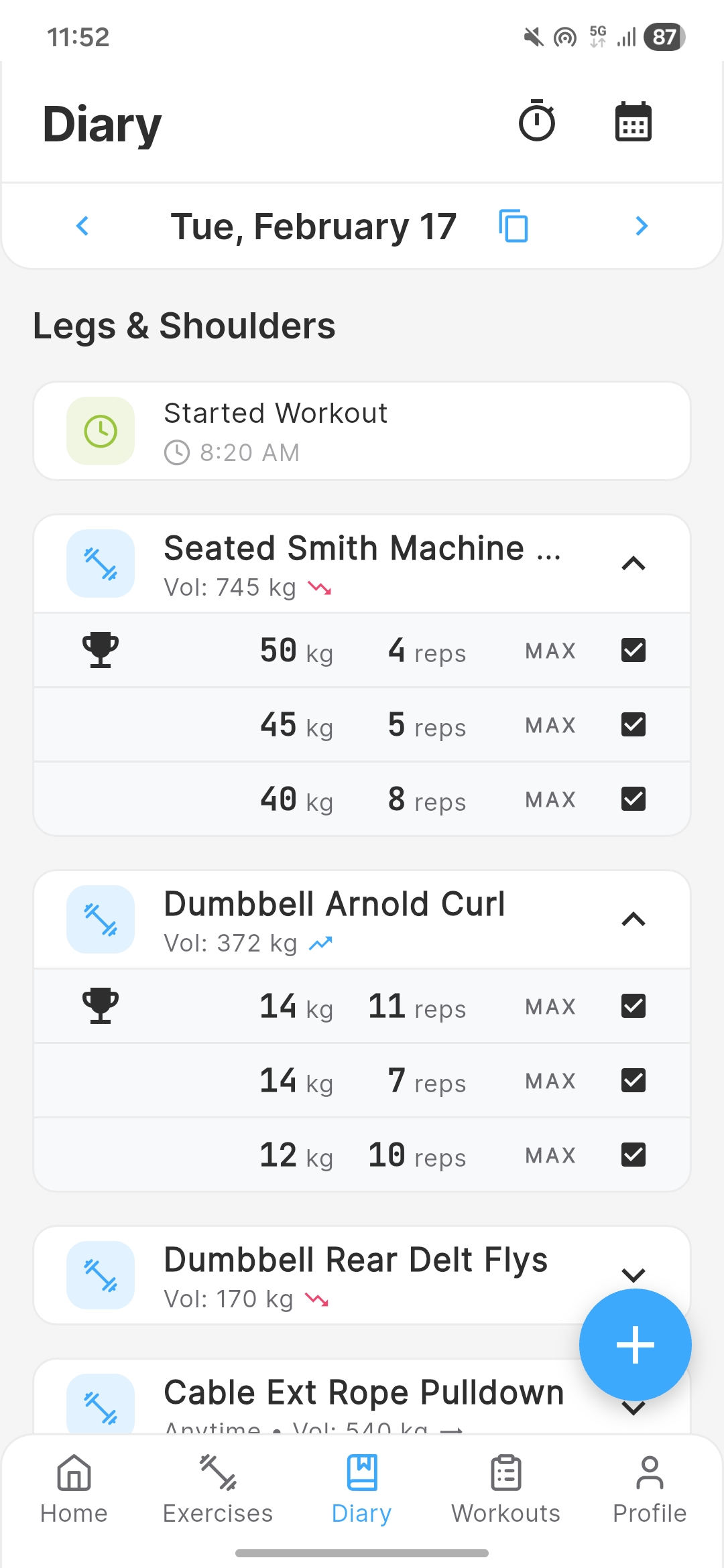
Task: Open the stopwatch timer
Action: point(538,122)
